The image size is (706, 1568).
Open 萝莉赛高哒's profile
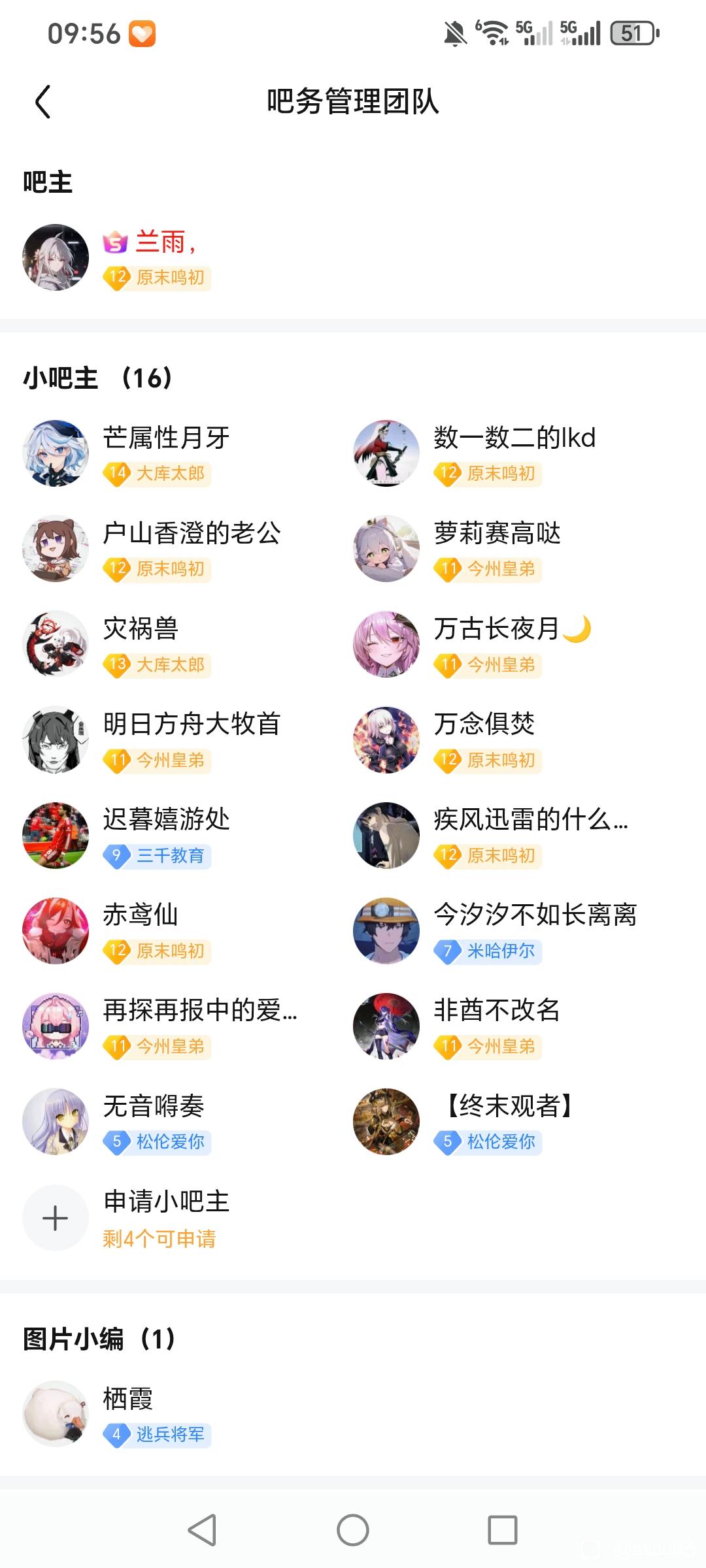tap(386, 548)
